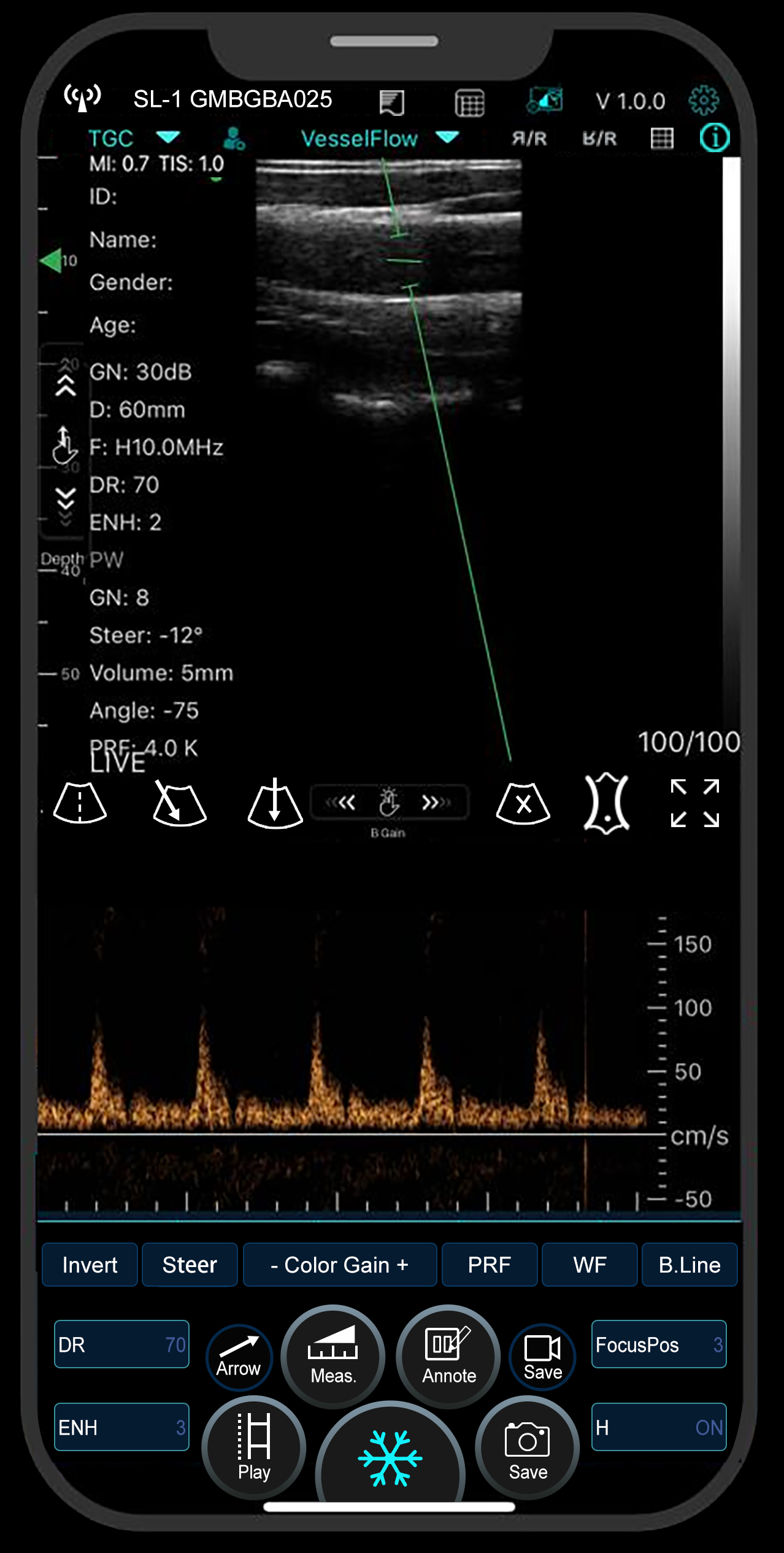Tap the WF button
Viewport: 784px width, 1553px height.
589,1265
